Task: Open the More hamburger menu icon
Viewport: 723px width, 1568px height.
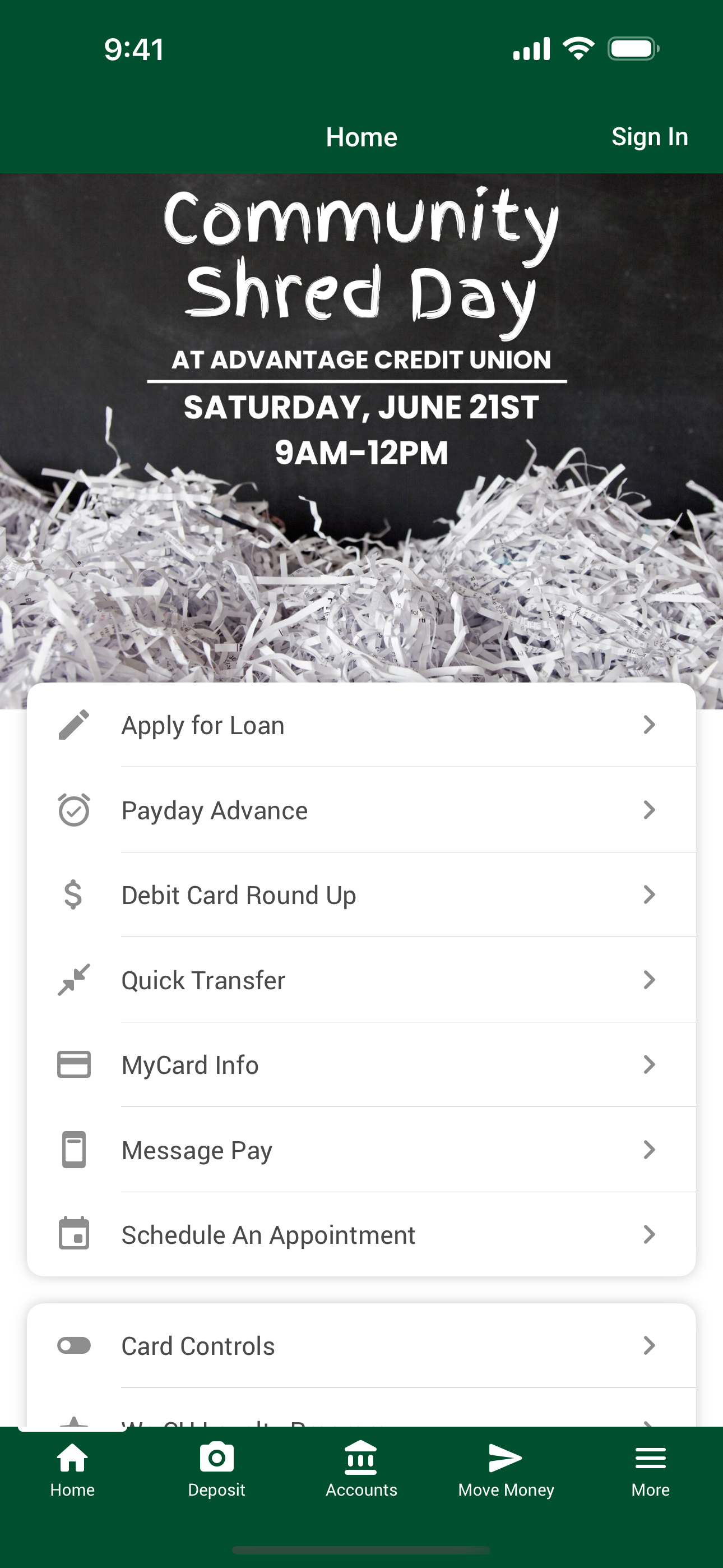Action: click(x=650, y=1459)
